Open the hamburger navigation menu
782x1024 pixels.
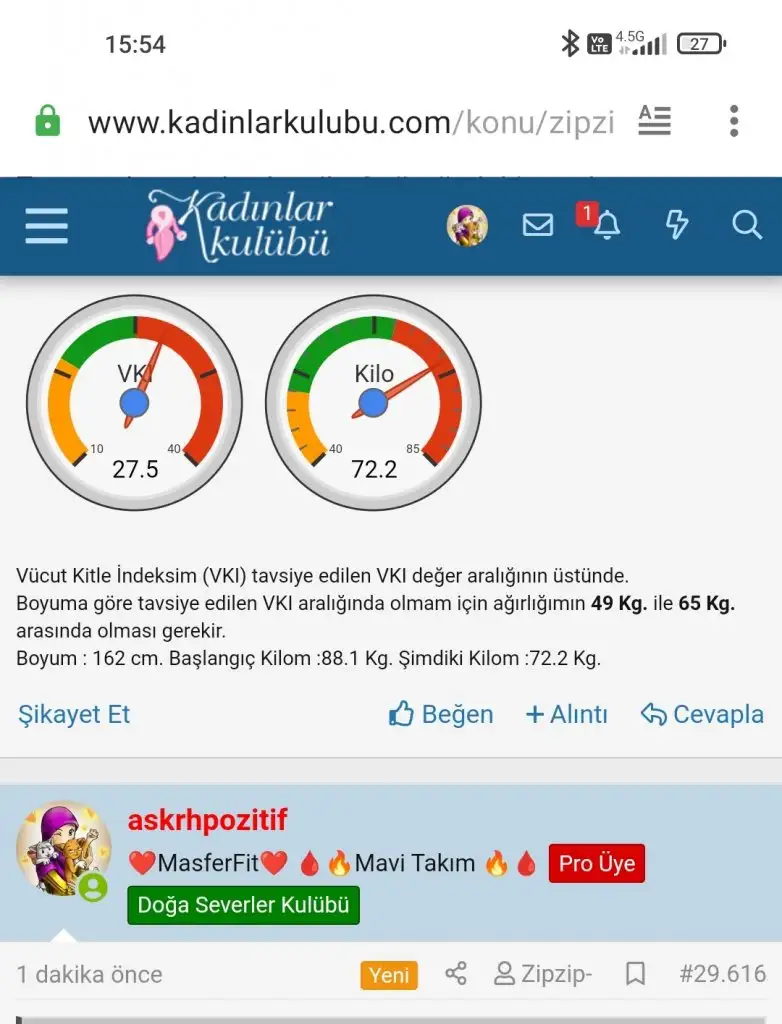[47, 226]
